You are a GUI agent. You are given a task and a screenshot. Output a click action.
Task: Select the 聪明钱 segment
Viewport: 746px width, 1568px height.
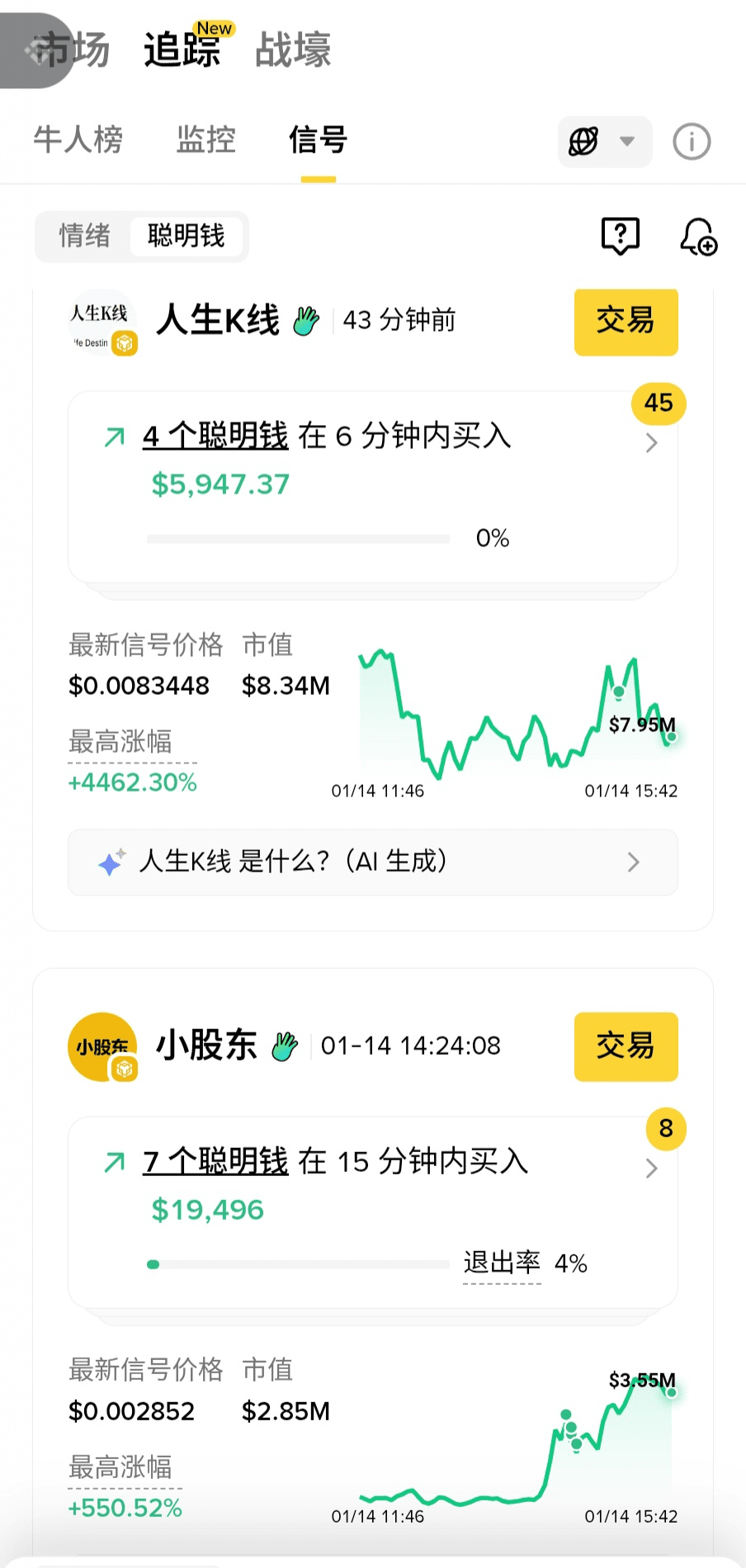(x=186, y=236)
